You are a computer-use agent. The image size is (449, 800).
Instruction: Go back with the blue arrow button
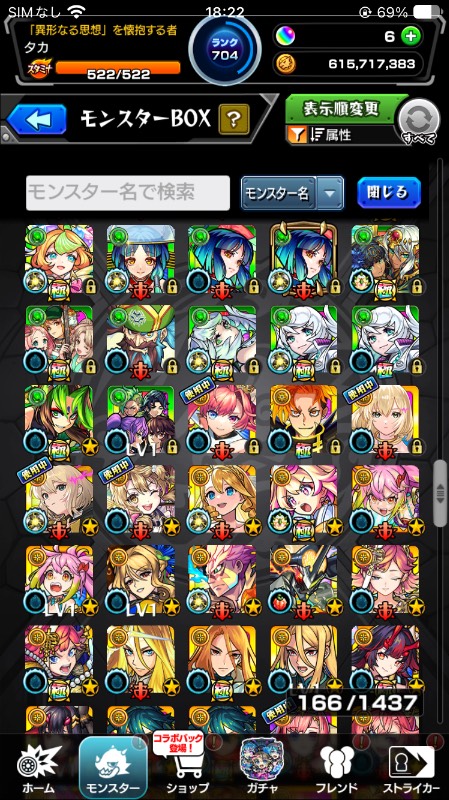pyautogui.click(x=36, y=119)
